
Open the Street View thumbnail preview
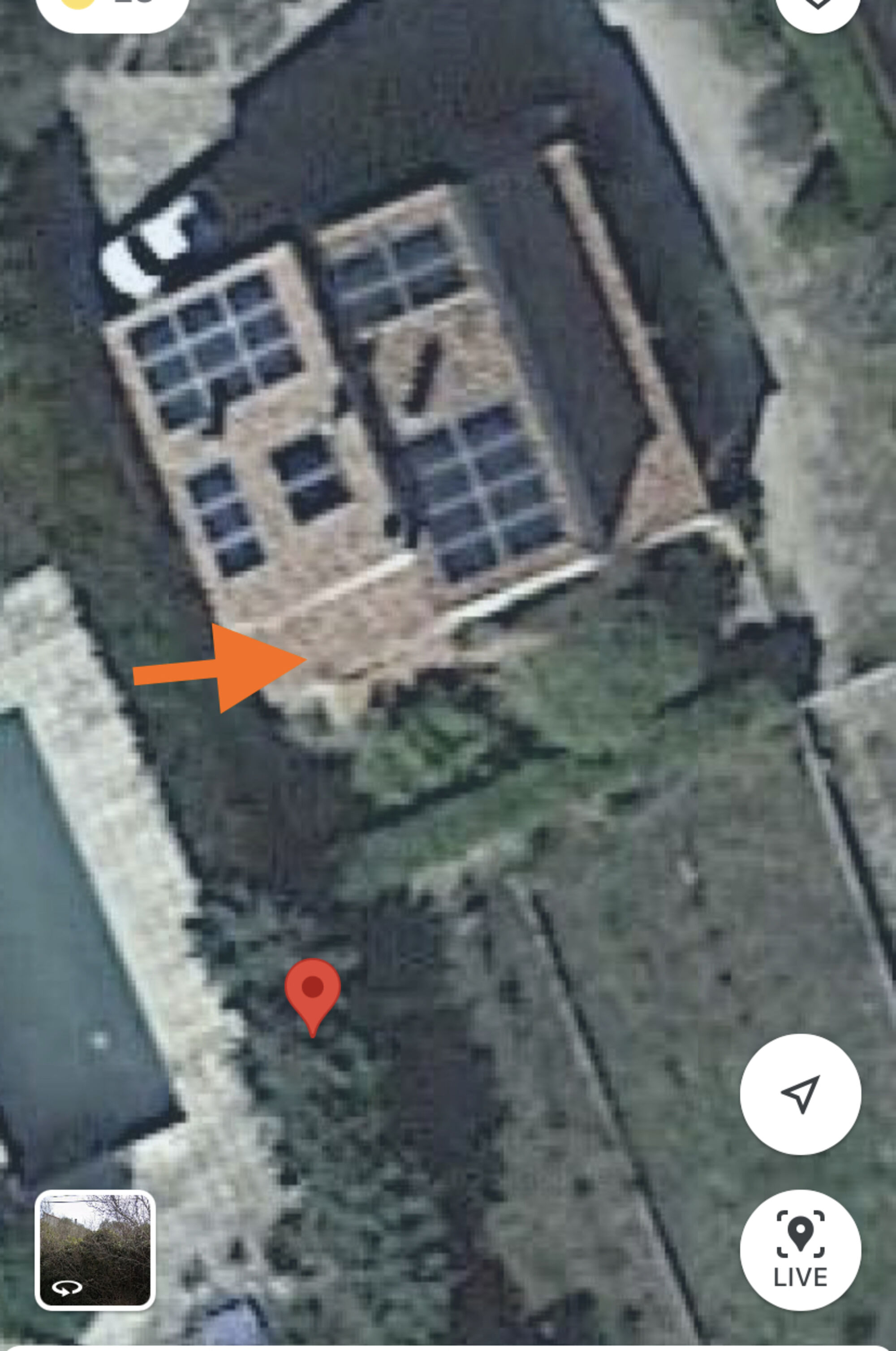tap(95, 1250)
